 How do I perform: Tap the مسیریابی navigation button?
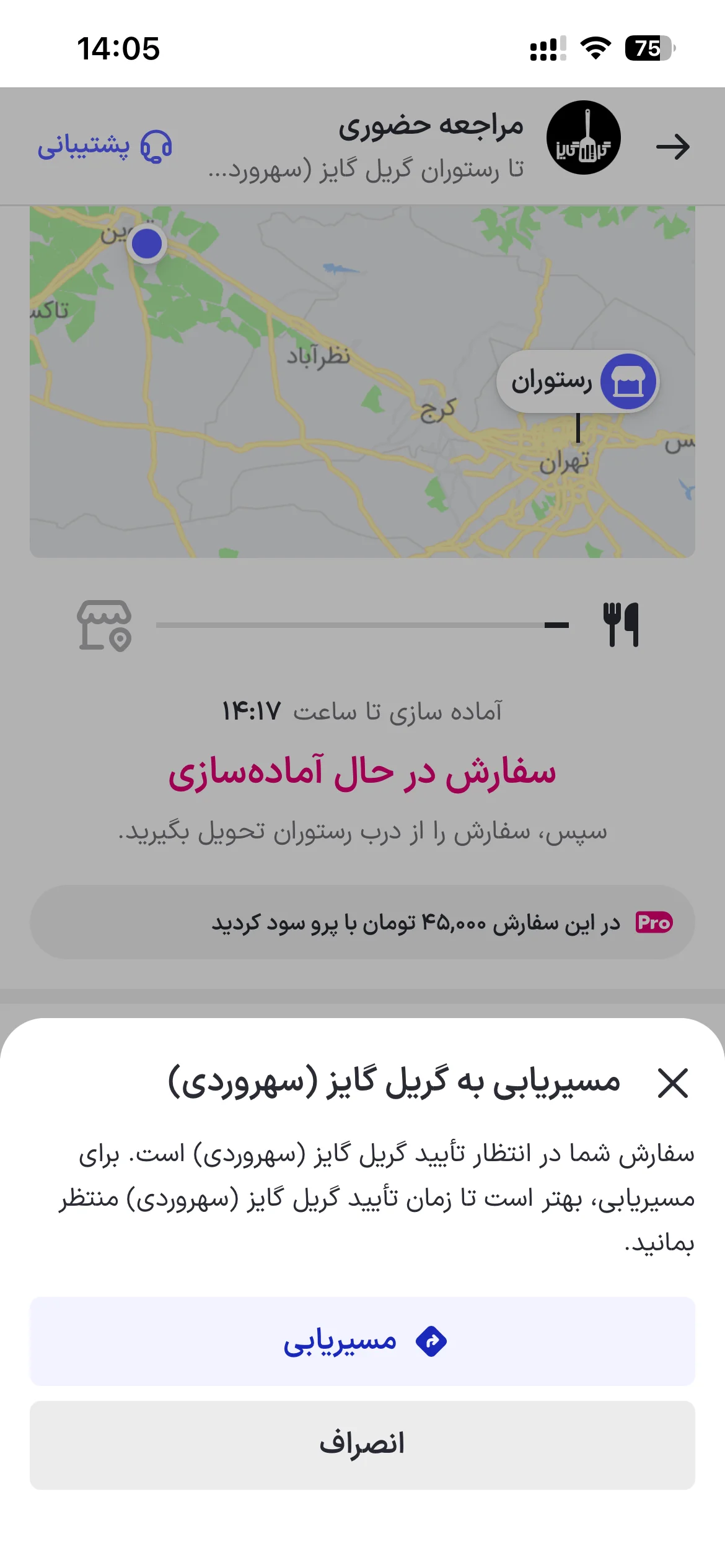(362, 1341)
